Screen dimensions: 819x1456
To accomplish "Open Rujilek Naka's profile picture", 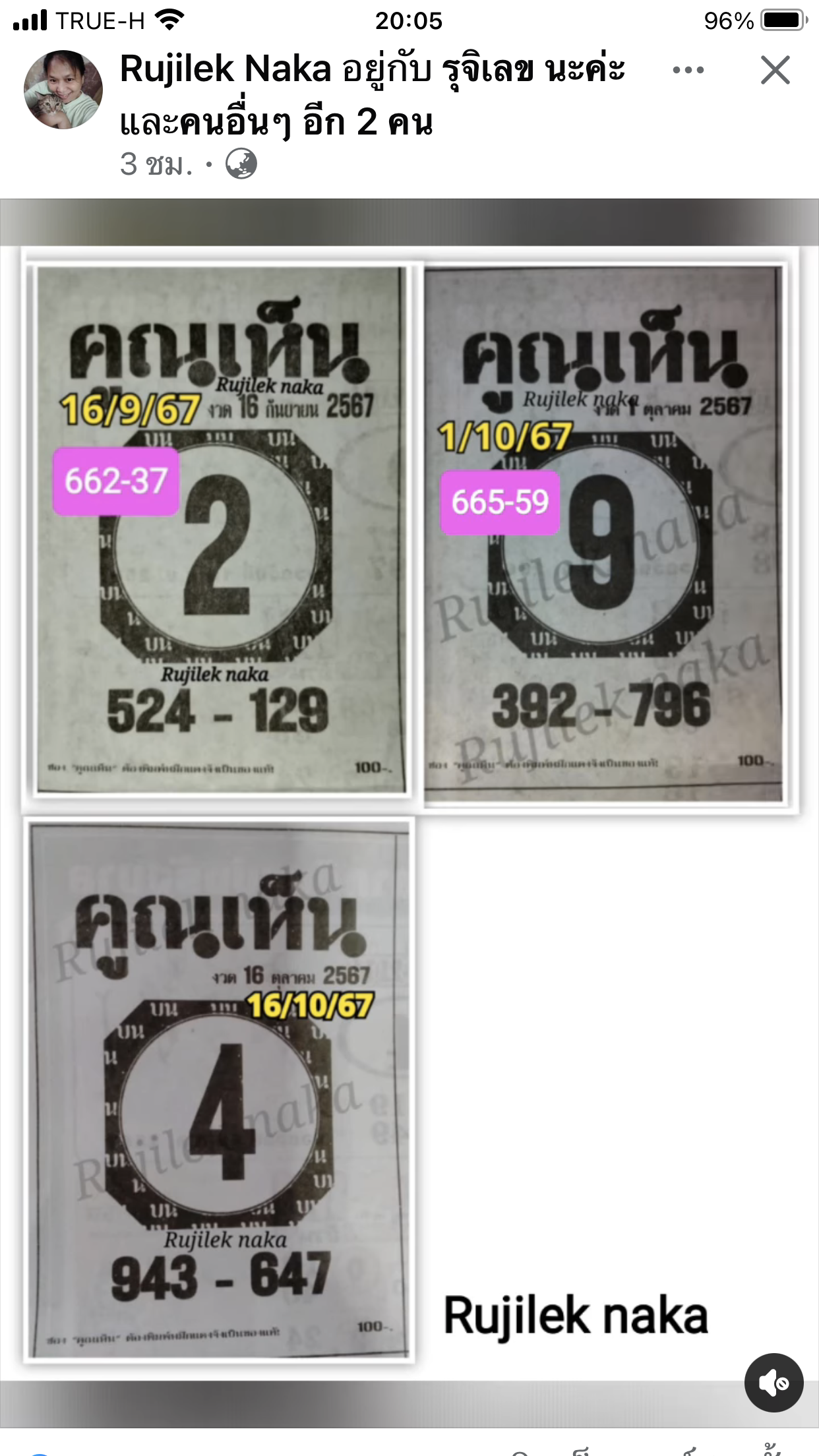I will (x=63, y=89).
